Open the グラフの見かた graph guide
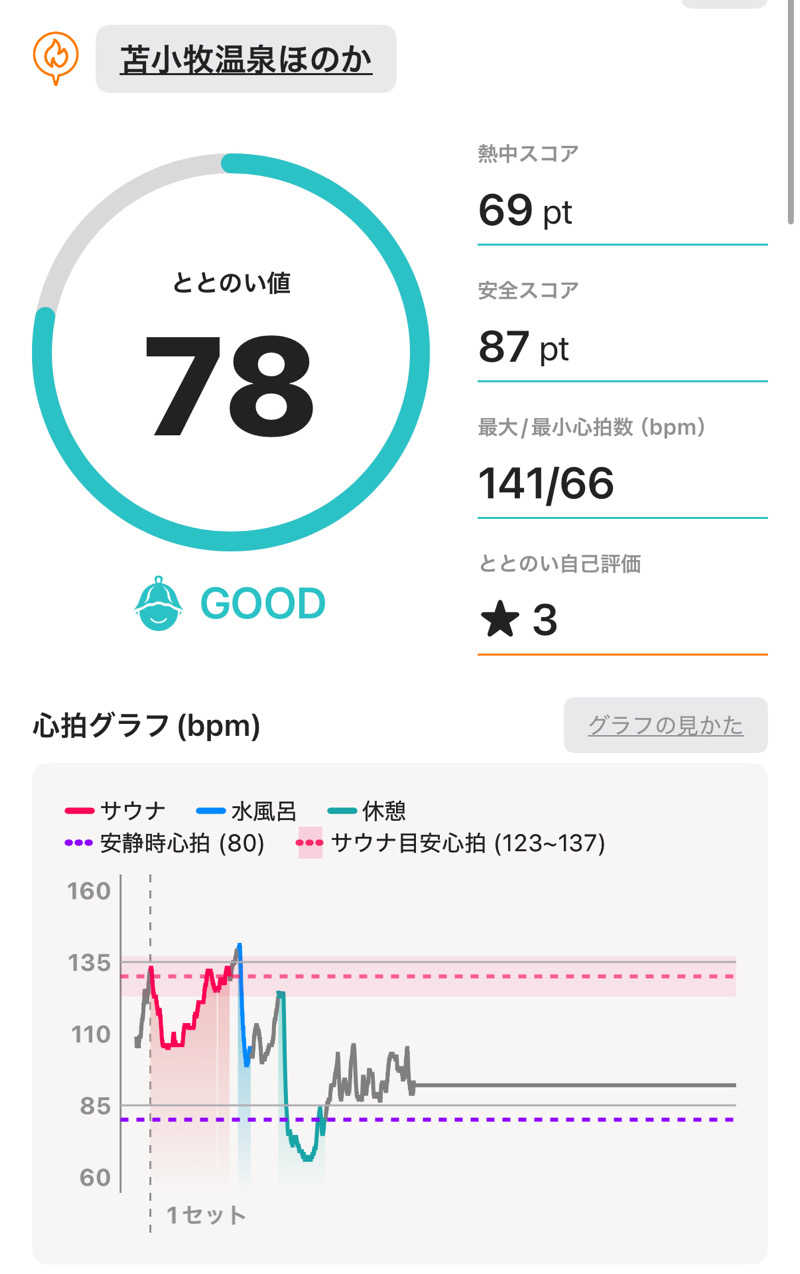 tap(665, 725)
